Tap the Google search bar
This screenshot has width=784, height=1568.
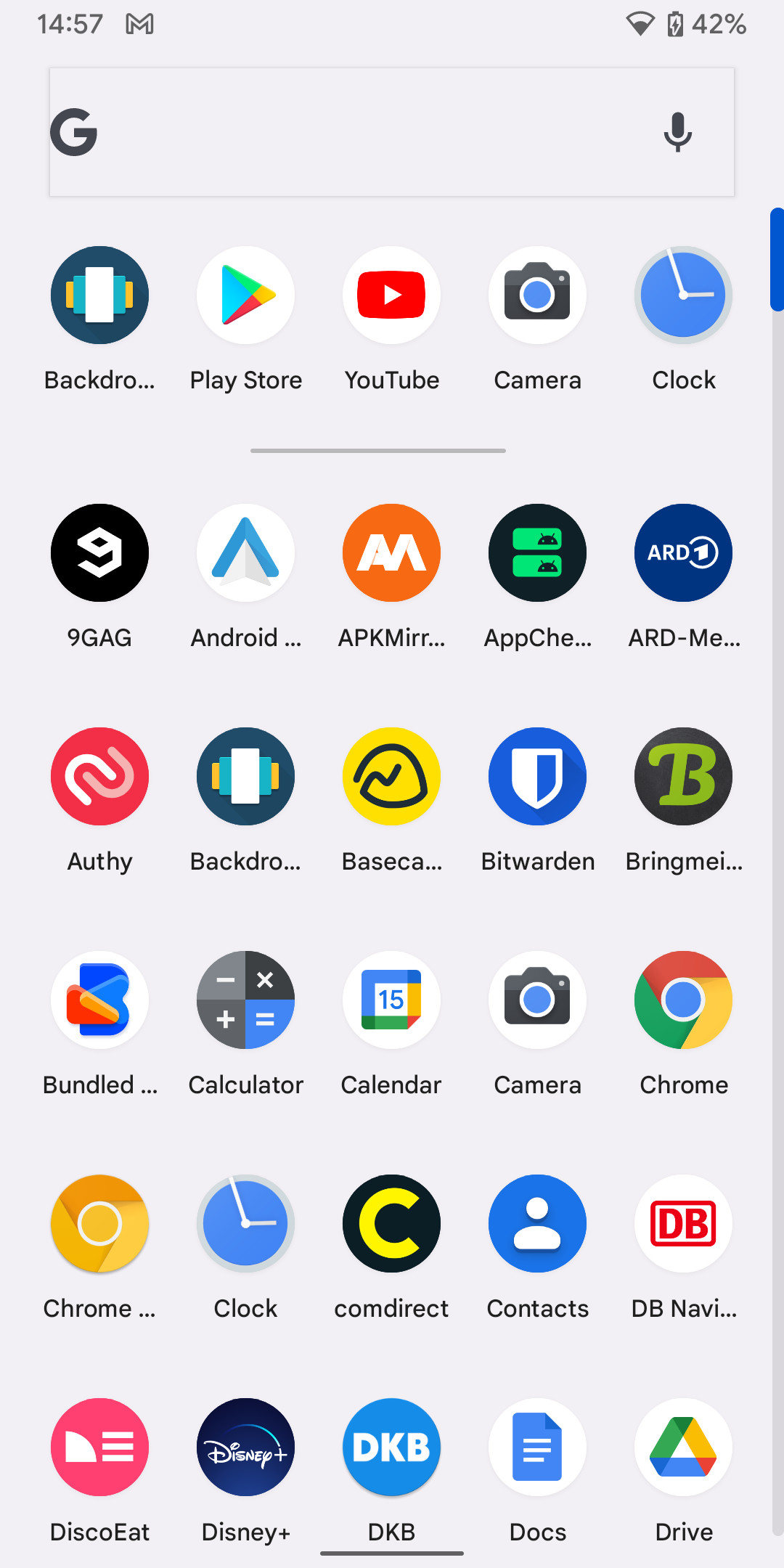click(363, 132)
